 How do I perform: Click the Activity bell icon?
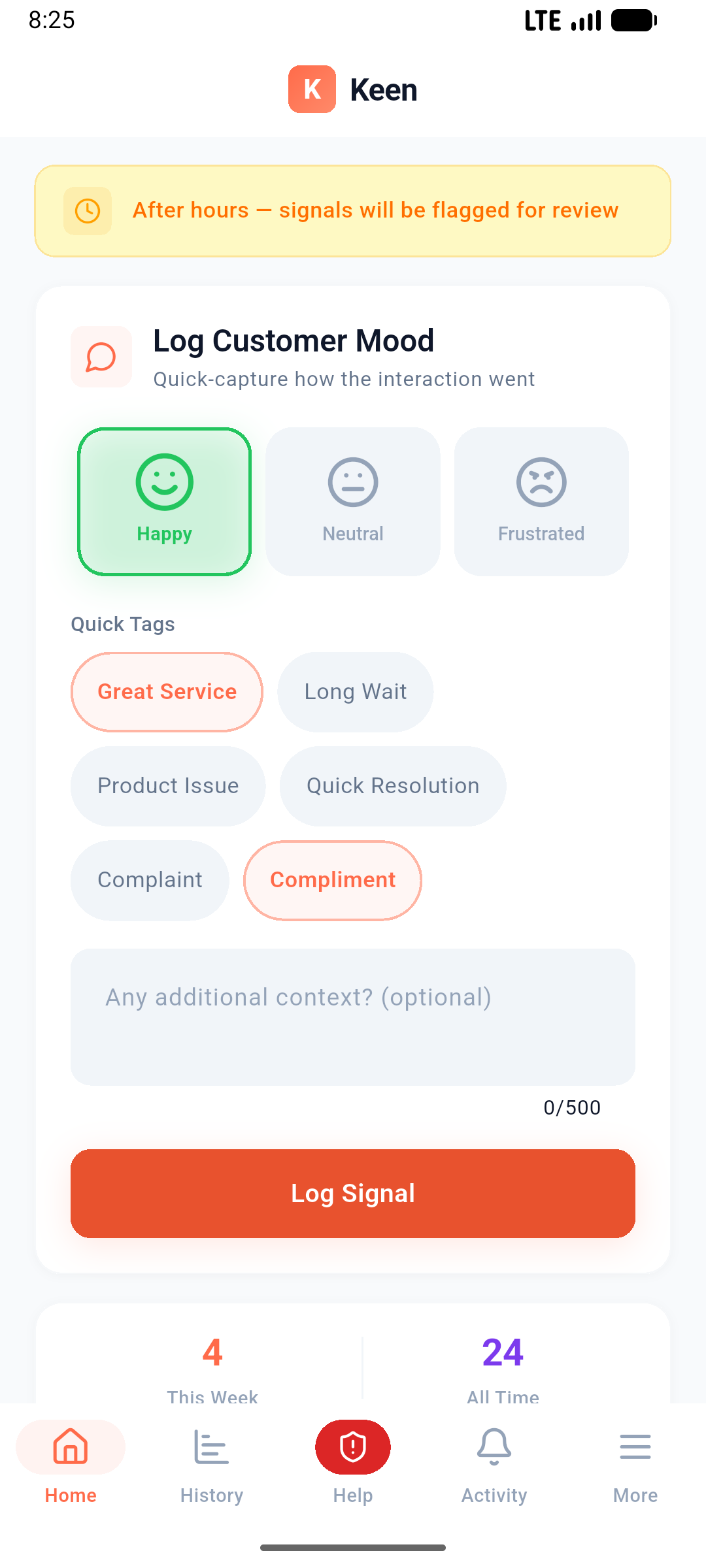(494, 1447)
